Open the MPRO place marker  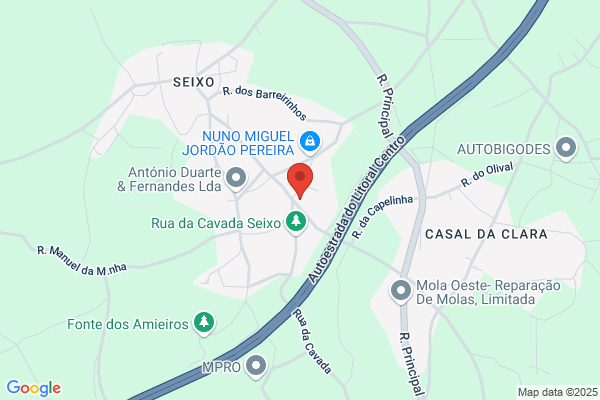point(256,366)
